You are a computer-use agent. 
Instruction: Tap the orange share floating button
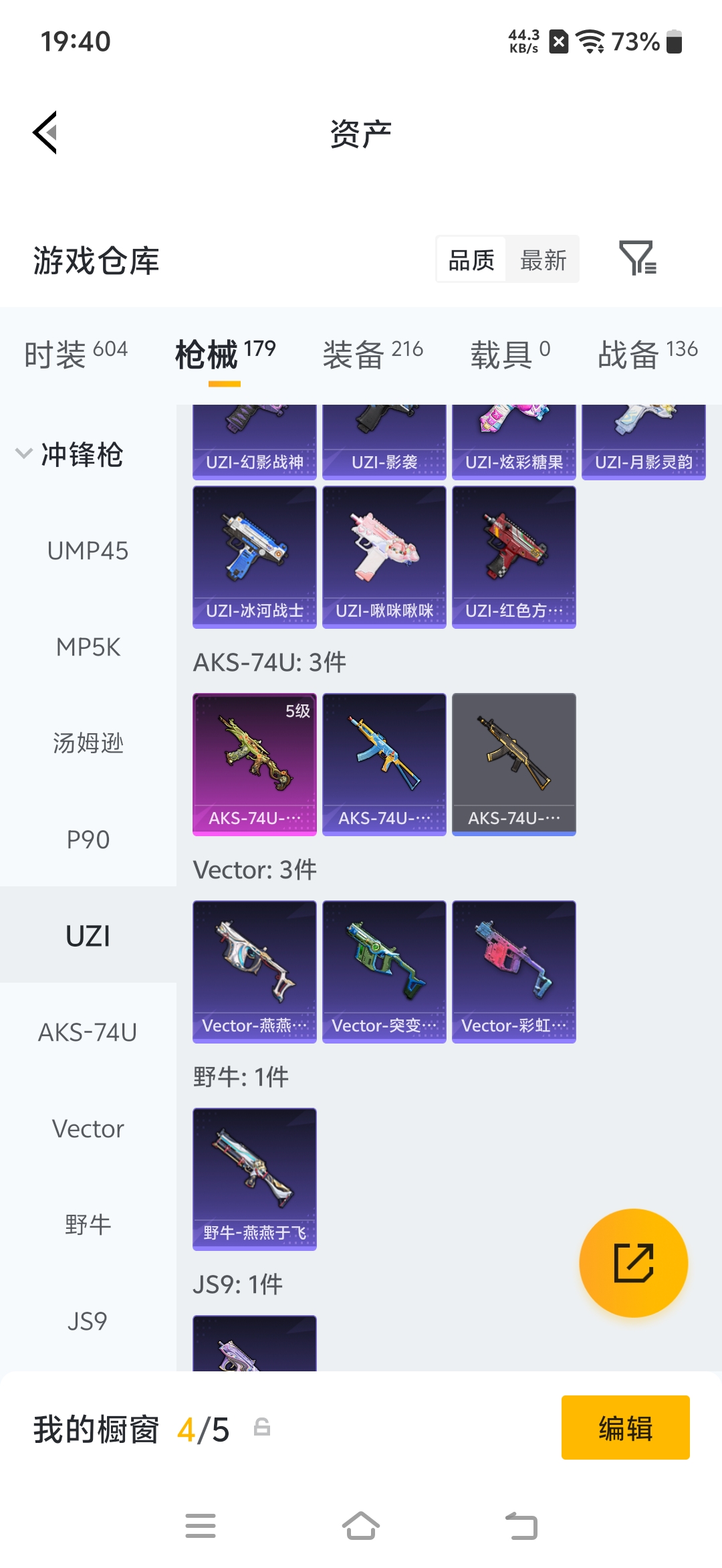(x=633, y=1263)
